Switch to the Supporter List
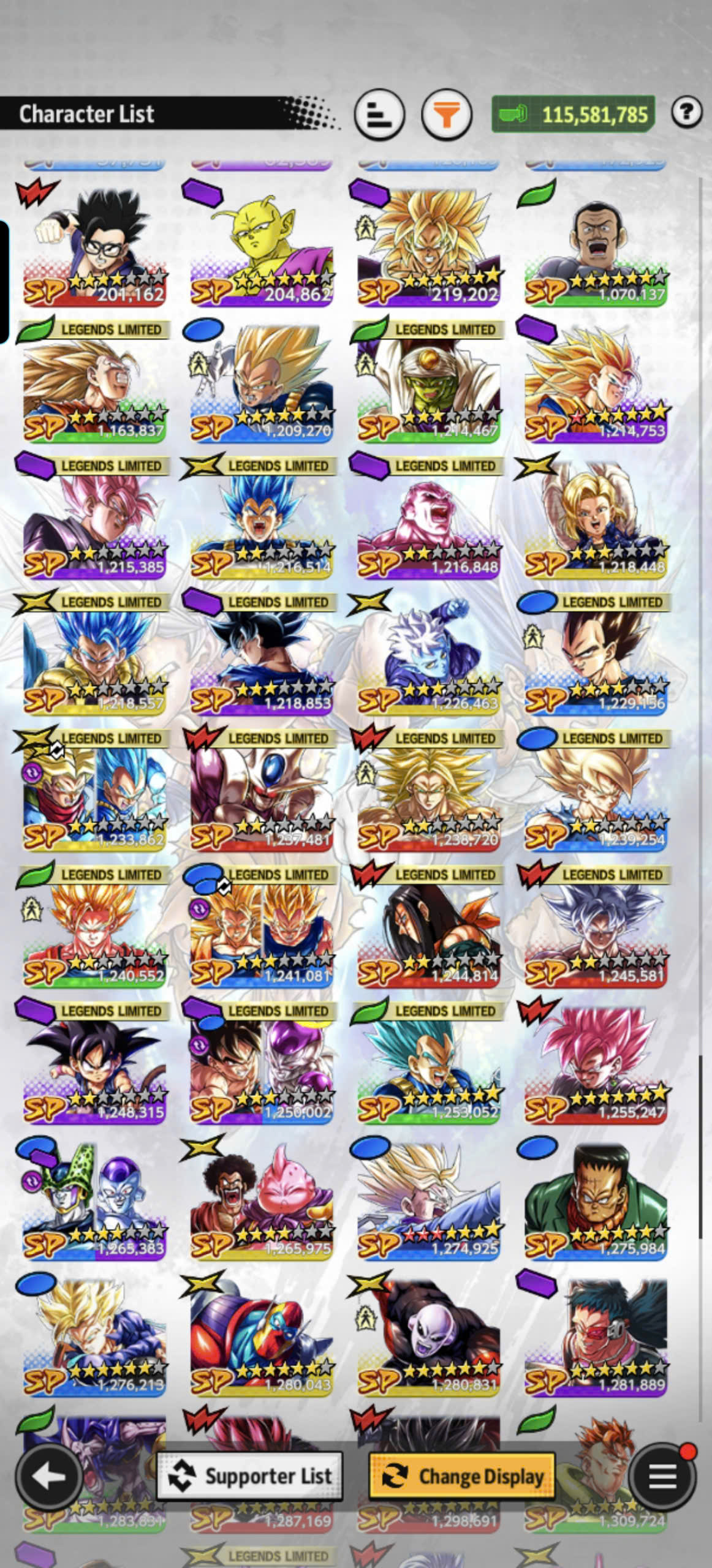The image size is (712, 1568). click(249, 1476)
